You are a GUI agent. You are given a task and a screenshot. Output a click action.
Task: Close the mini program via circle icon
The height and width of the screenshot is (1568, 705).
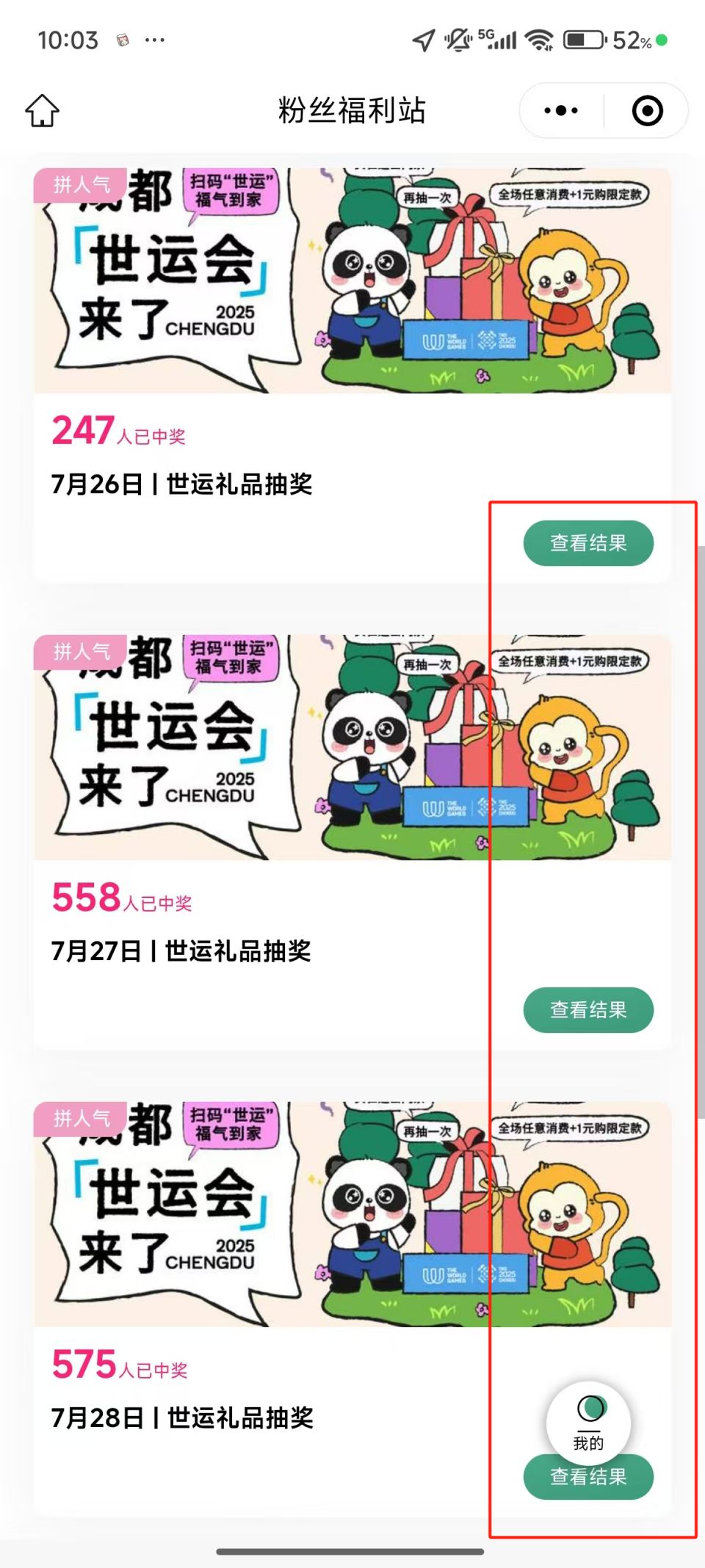647,111
